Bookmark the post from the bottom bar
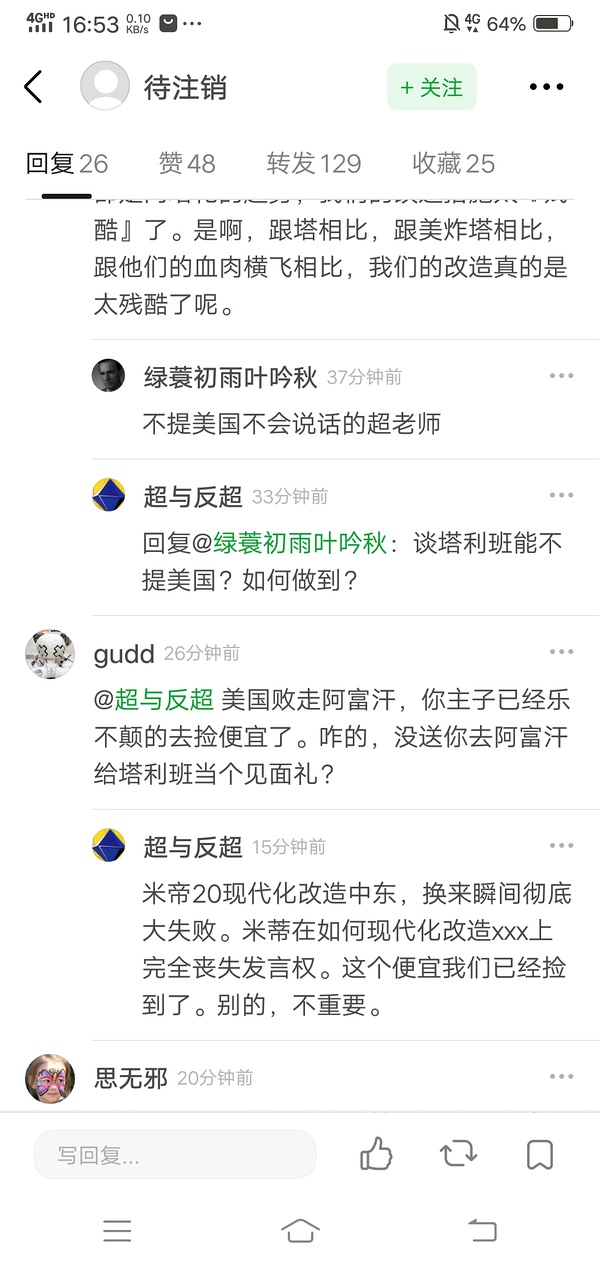 tap(540, 1154)
